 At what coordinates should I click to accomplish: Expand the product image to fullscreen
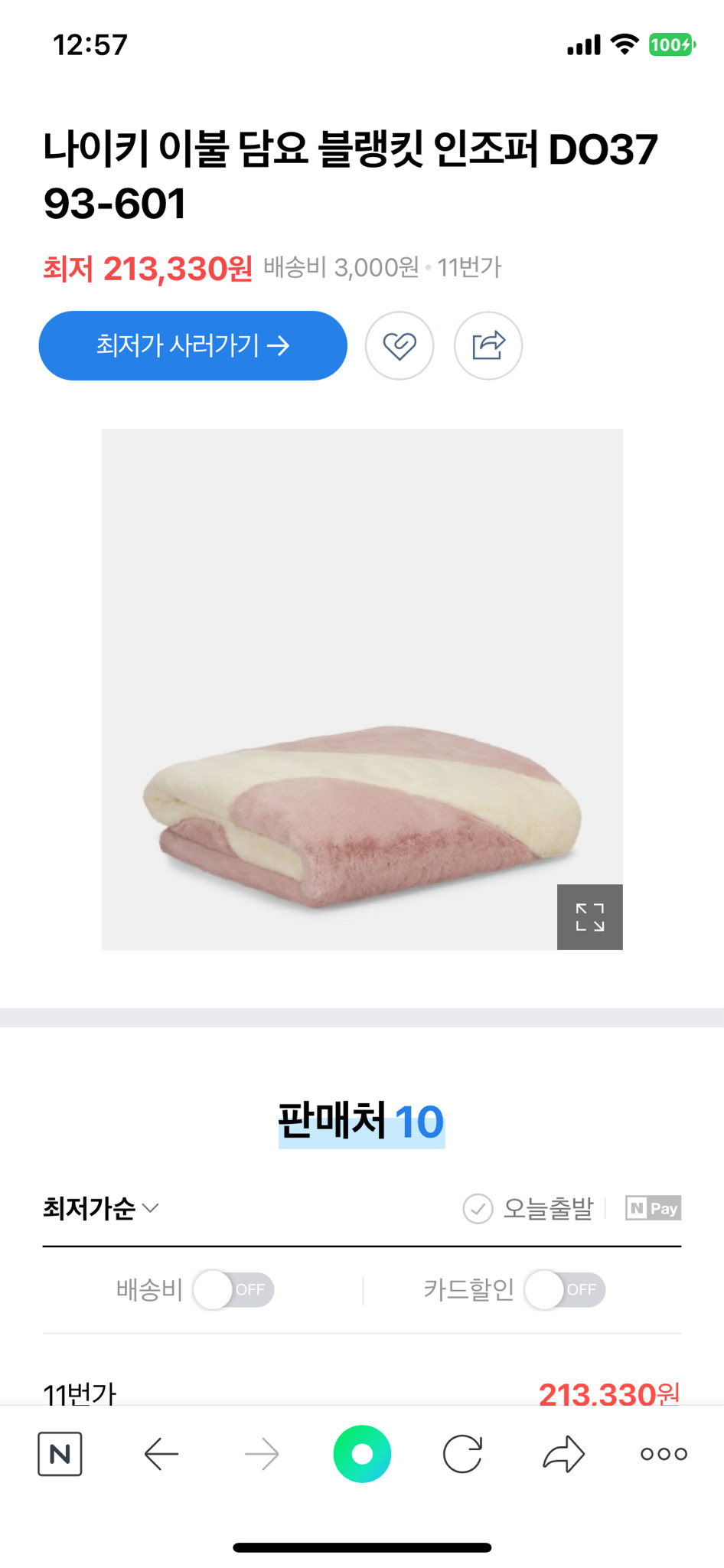589,916
